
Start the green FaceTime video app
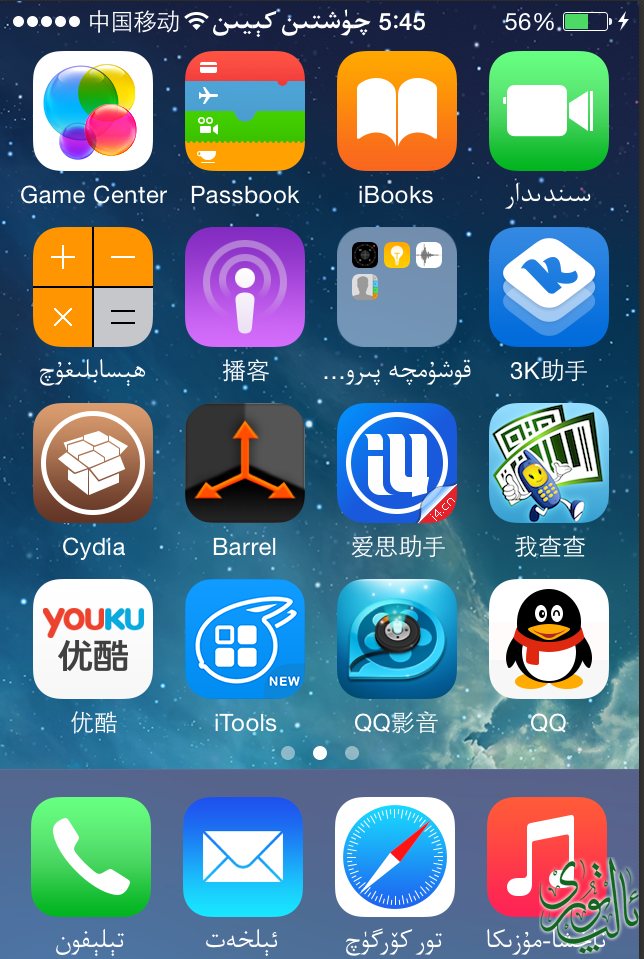[x=549, y=111]
